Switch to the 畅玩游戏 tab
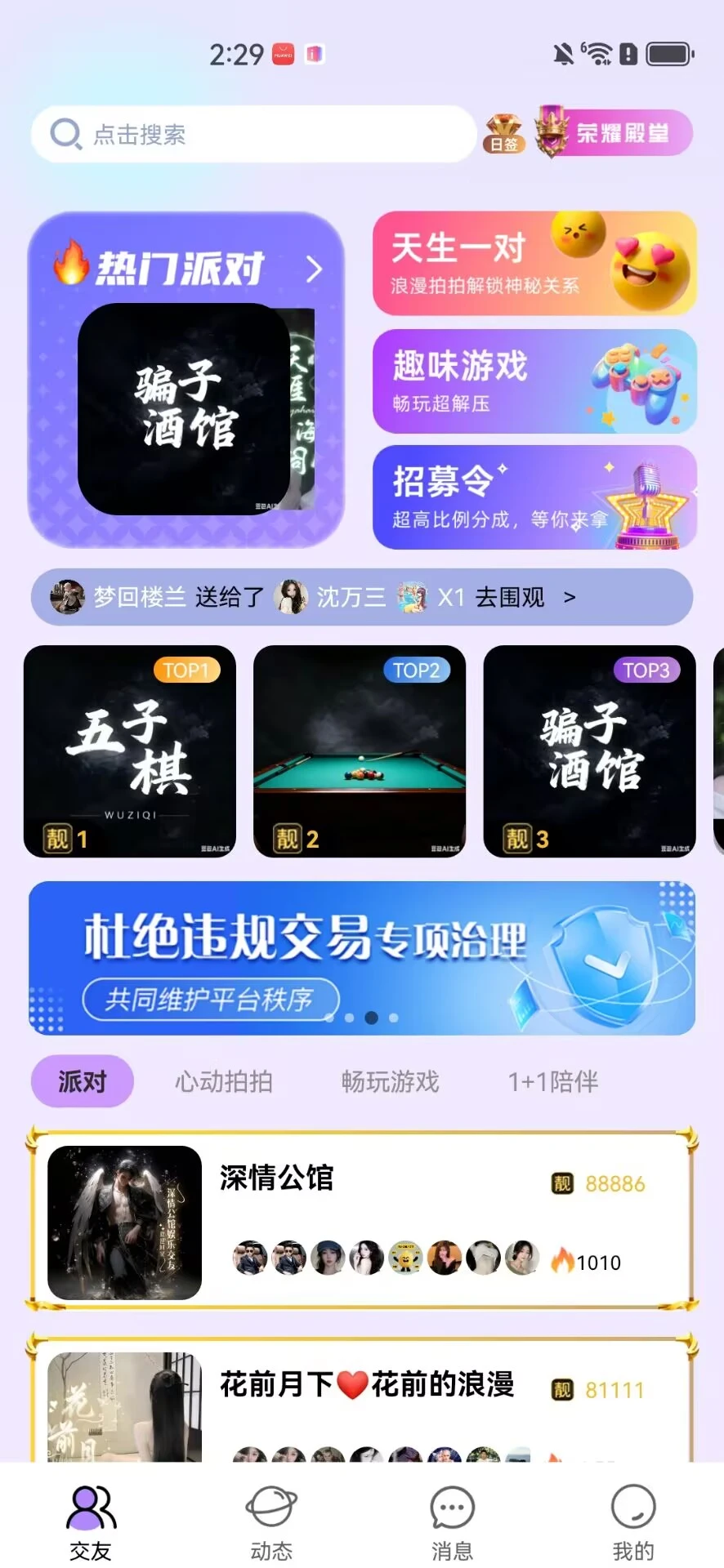The height and width of the screenshot is (1568, 724). point(390,1081)
